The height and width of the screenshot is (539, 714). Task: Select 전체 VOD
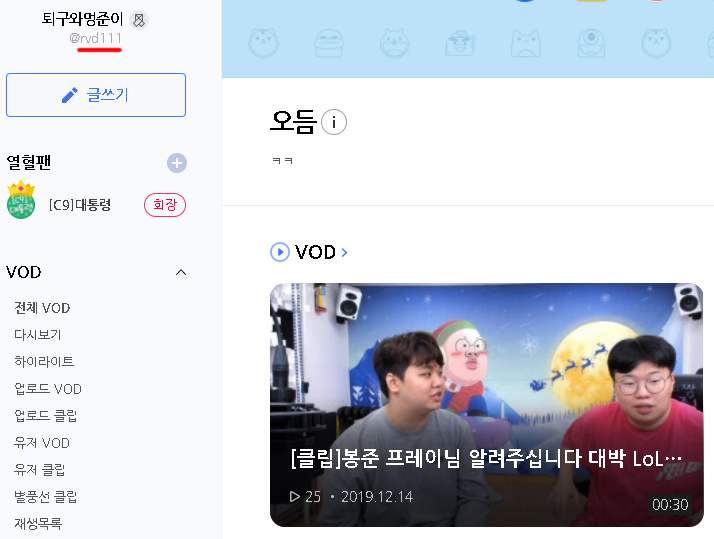(x=42, y=308)
